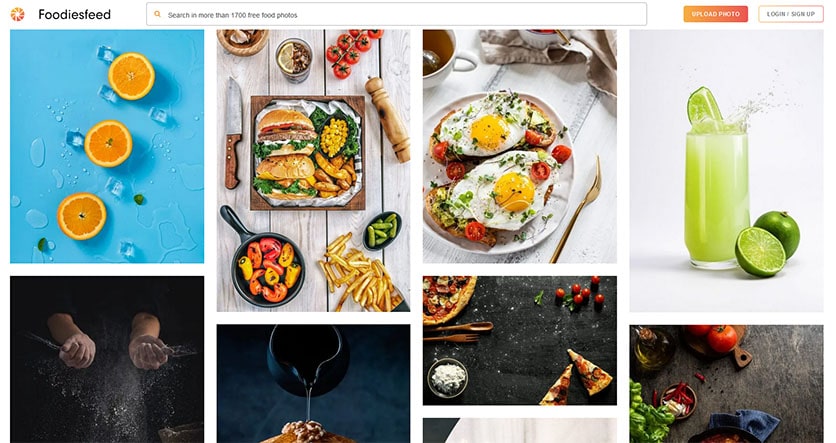
Task: View the tomatoes and olive oil photo
Action: [726, 383]
